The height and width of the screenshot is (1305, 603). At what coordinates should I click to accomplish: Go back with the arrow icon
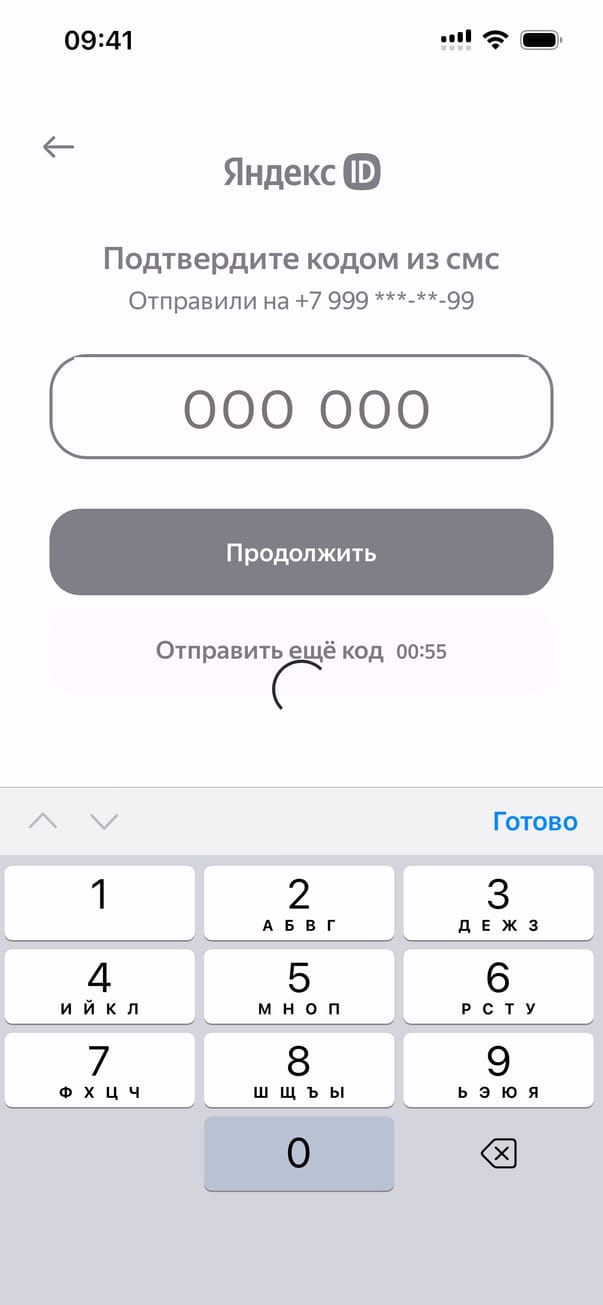[x=58, y=147]
